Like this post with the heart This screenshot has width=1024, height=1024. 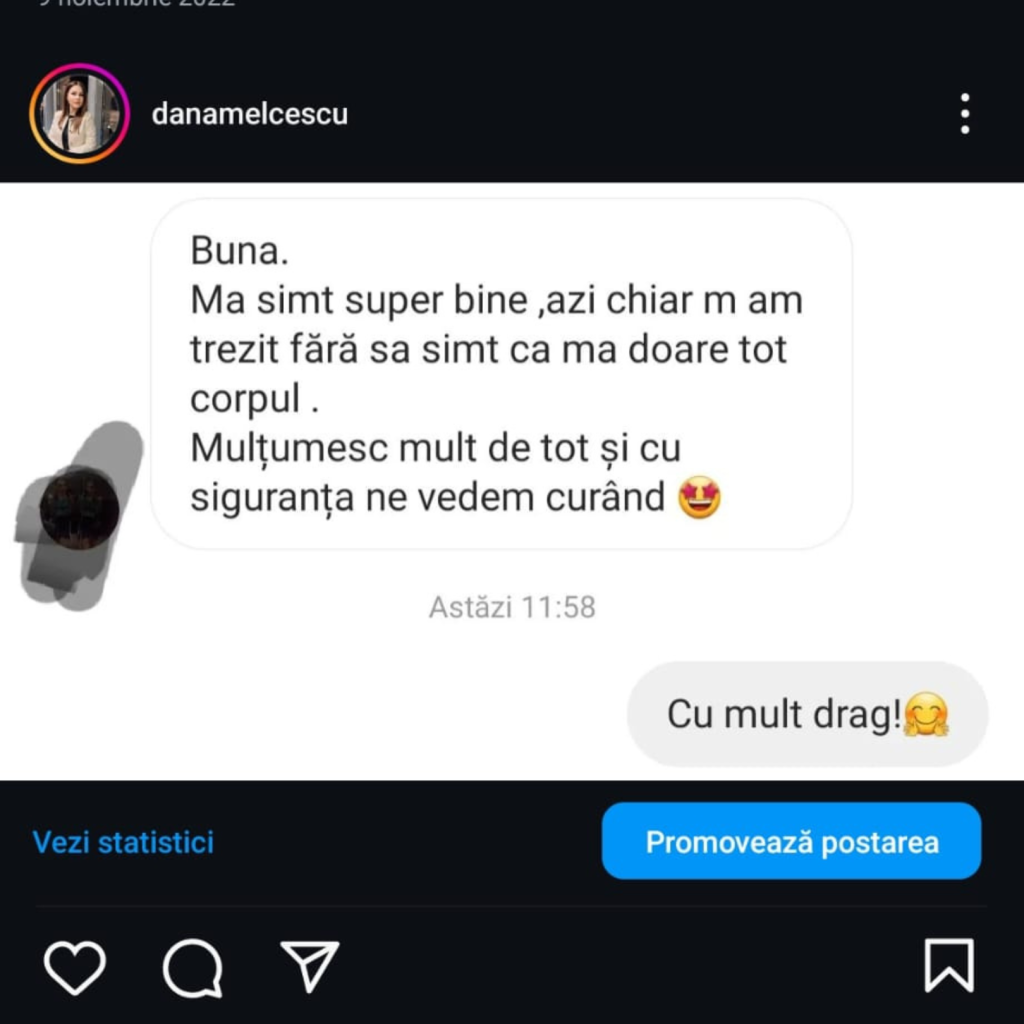click(75, 967)
